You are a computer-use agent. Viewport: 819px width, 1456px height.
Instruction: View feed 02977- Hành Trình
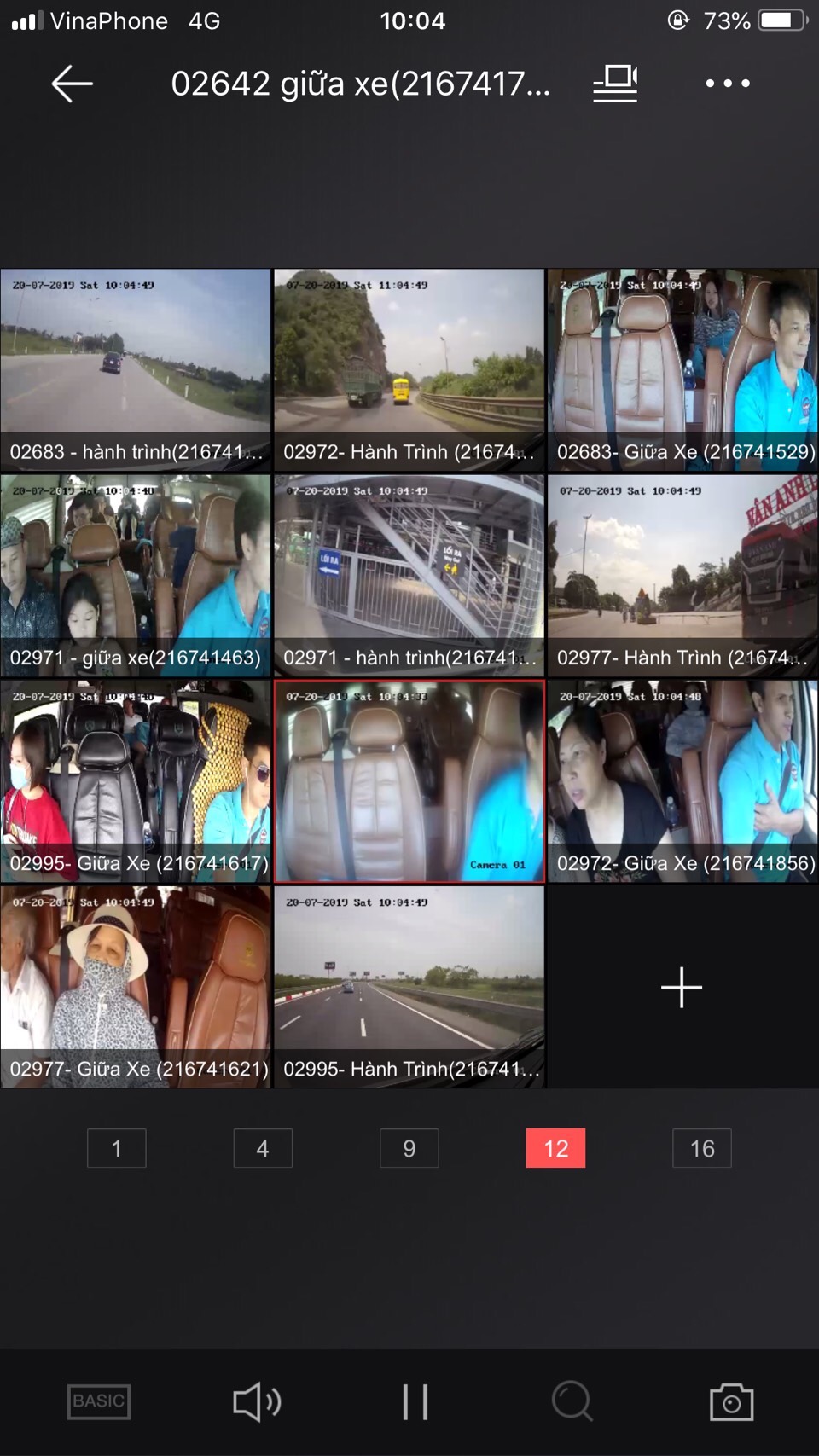tap(682, 576)
